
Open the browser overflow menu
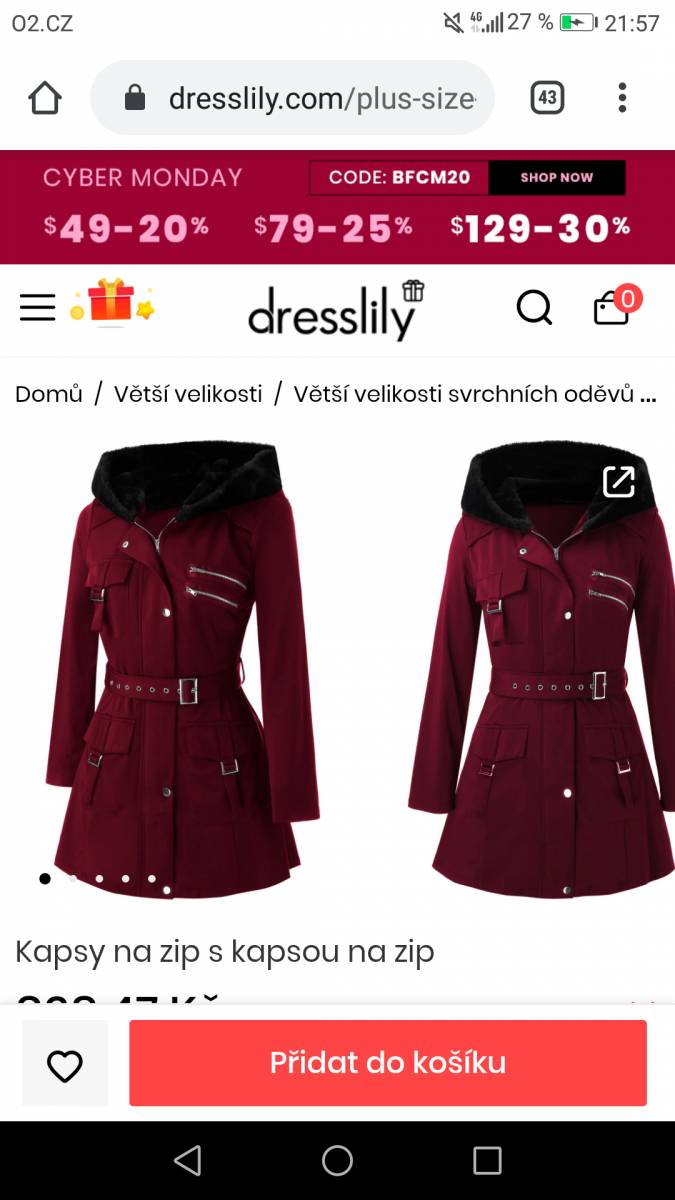click(622, 97)
